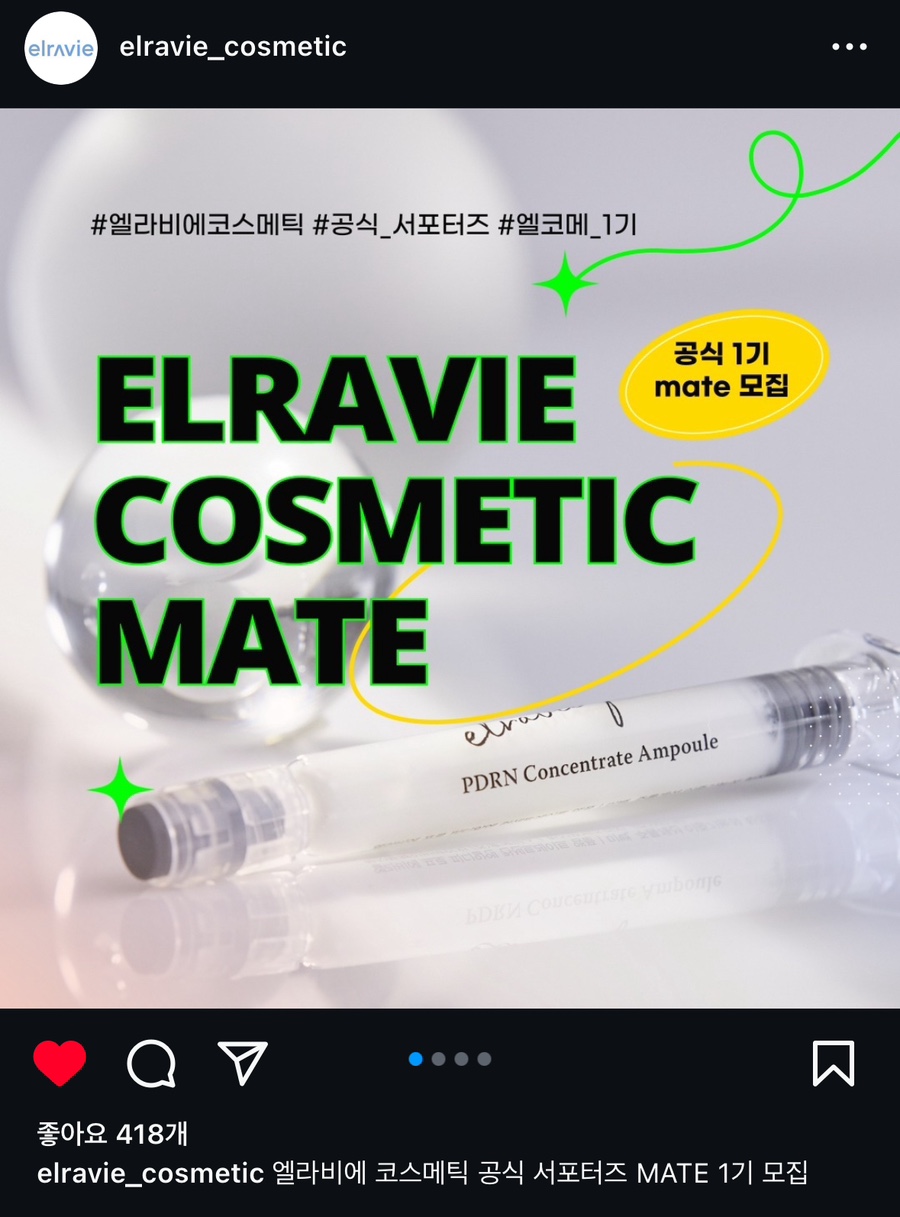
Task: Open the elravie profile picture
Action: (60, 48)
